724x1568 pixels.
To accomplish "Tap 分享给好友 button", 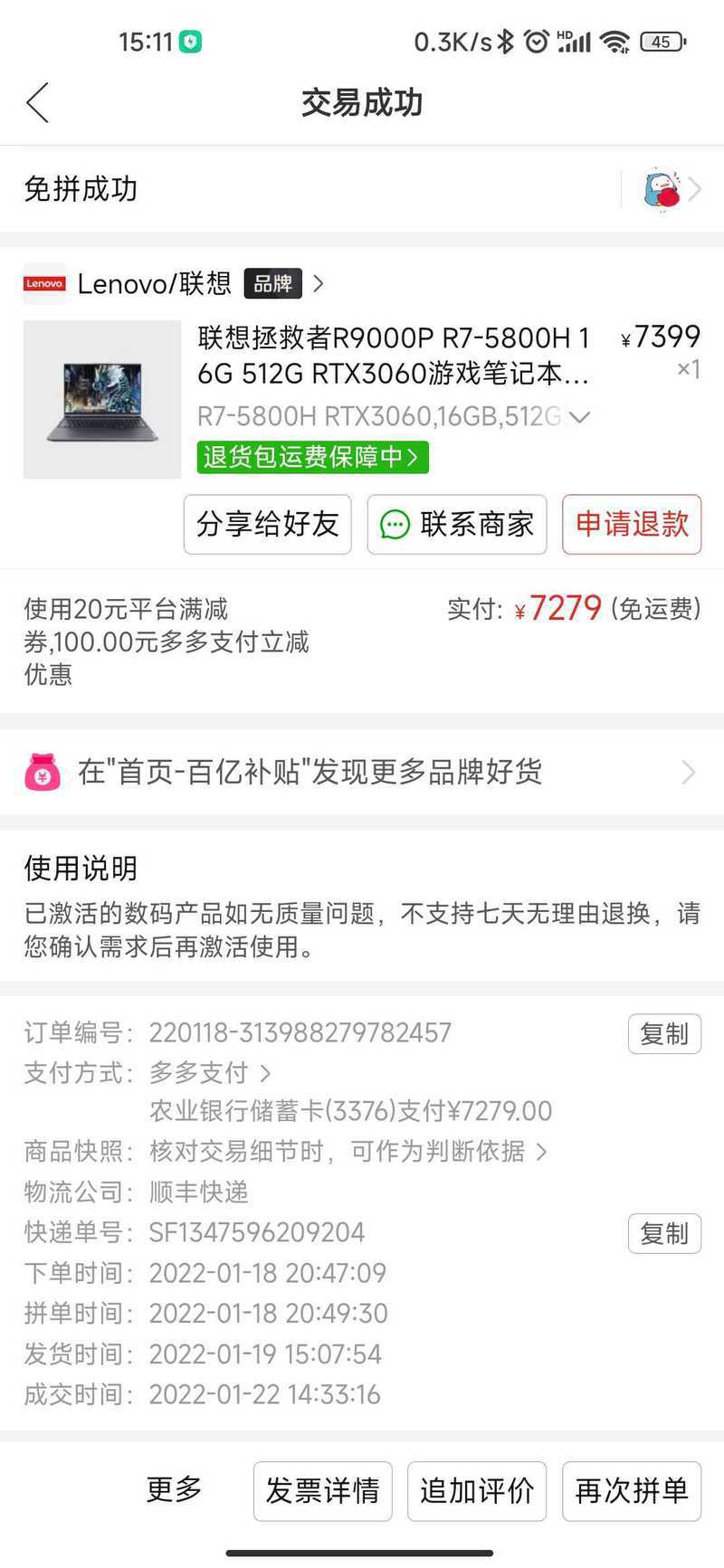I will [267, 524].
